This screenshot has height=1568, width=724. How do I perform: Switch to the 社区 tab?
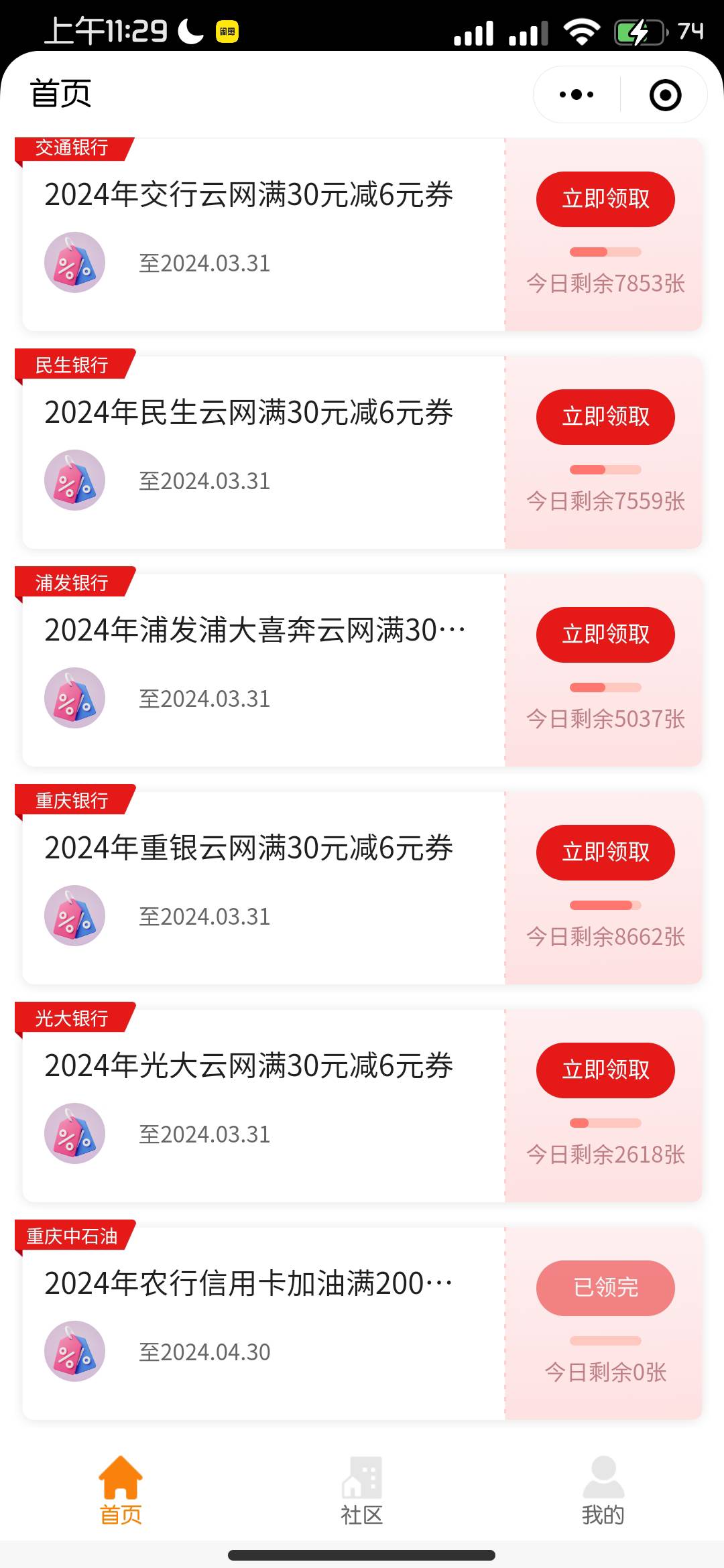362,1491
